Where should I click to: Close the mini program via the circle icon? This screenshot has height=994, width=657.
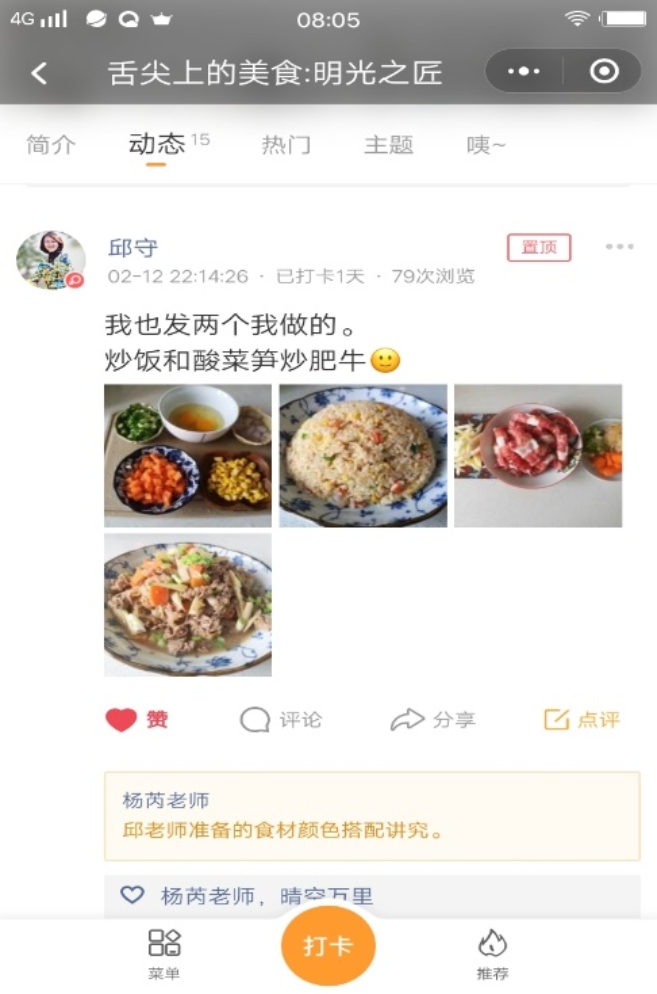603,72
